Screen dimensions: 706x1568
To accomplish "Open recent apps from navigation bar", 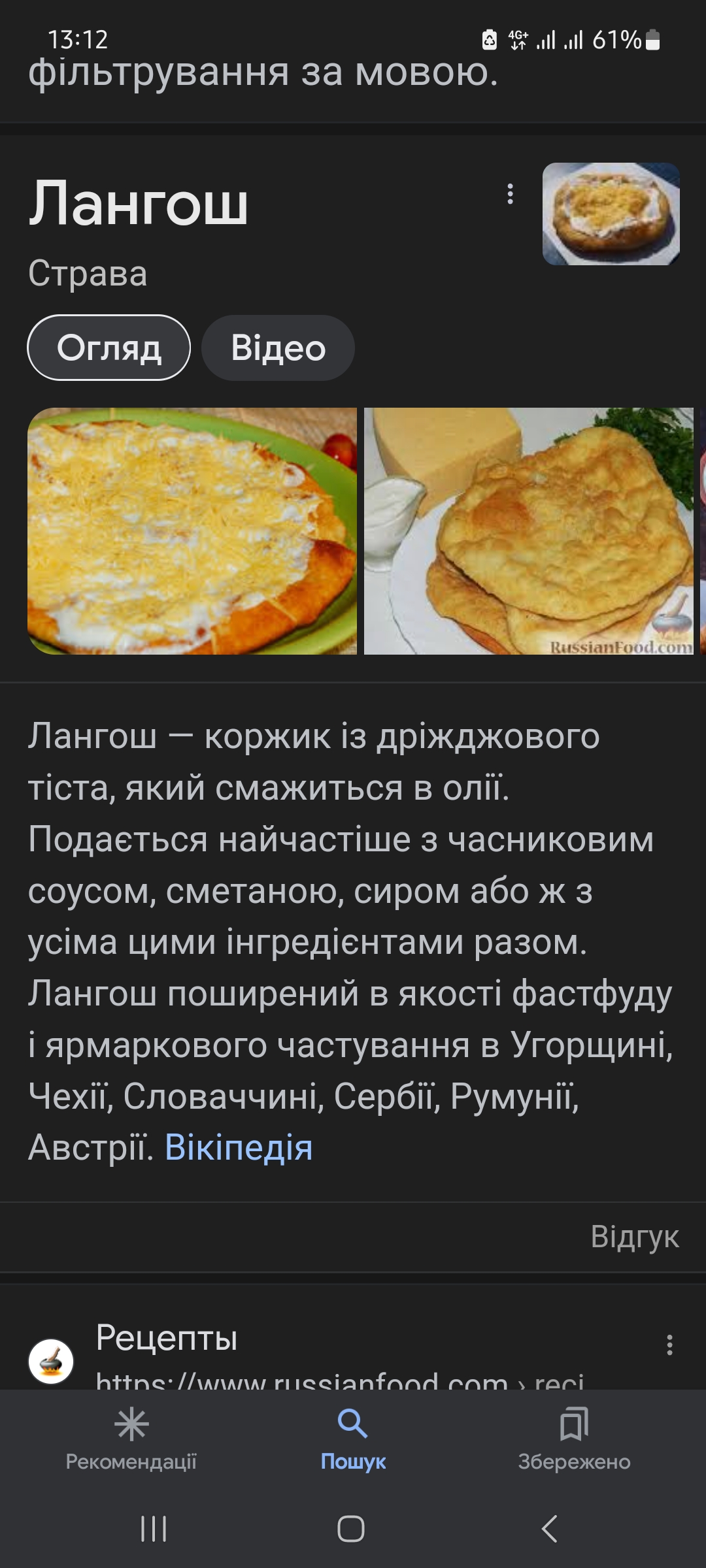I will 154,1529.
